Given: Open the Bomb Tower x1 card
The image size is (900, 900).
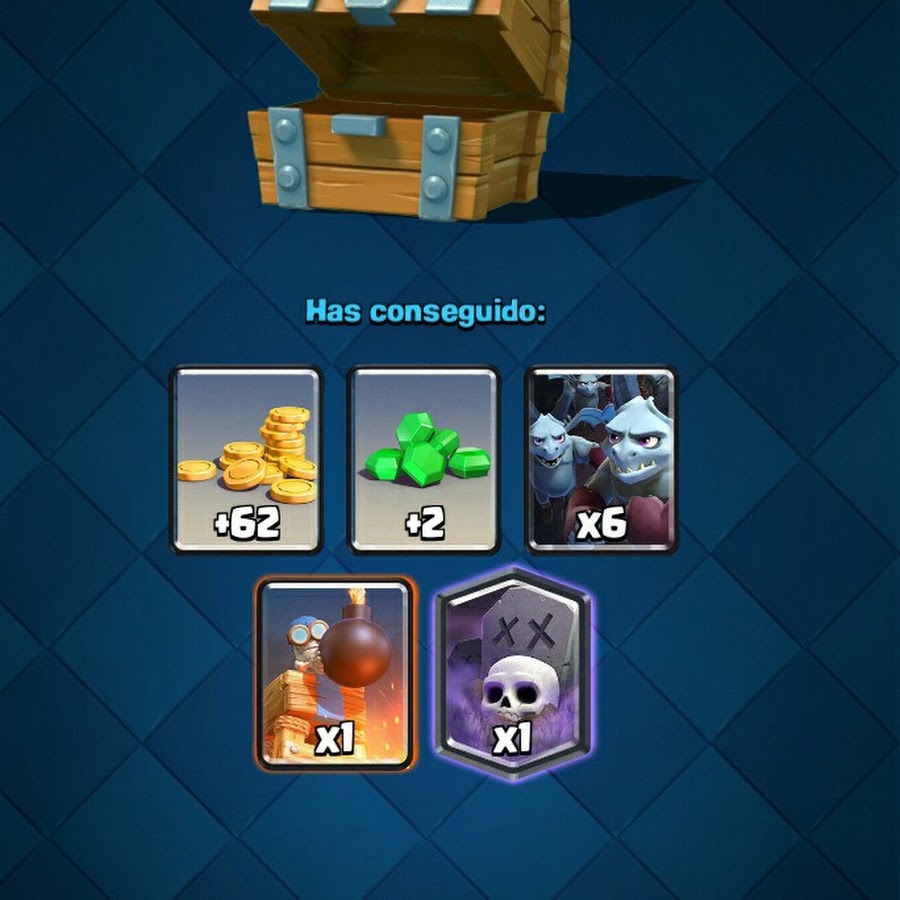Looking at the screenshot, I should click(x=335, y=675).
